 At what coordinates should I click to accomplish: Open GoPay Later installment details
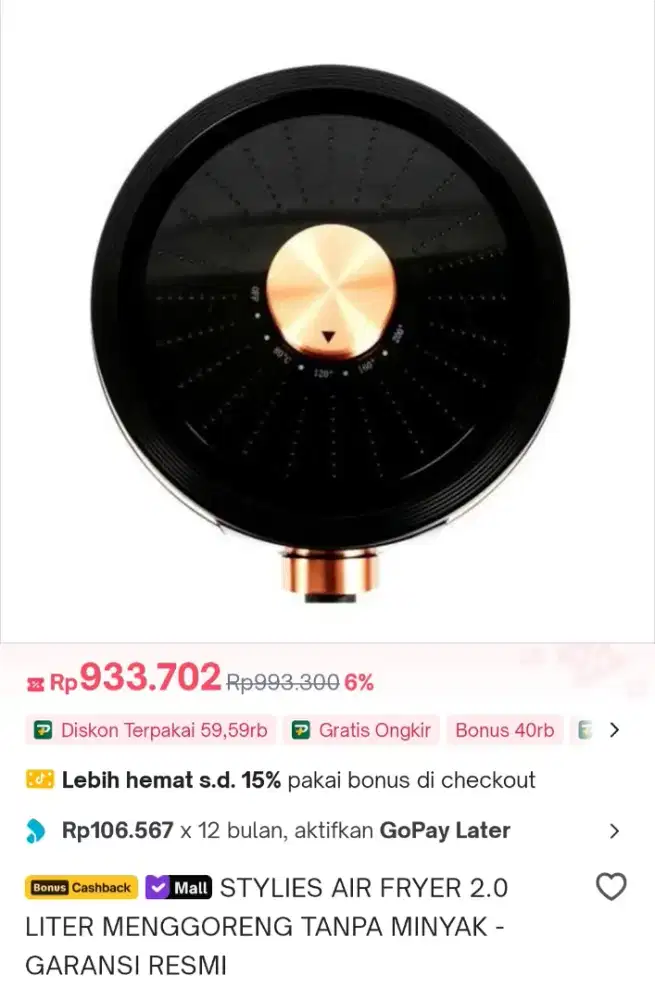pos(614,831)
